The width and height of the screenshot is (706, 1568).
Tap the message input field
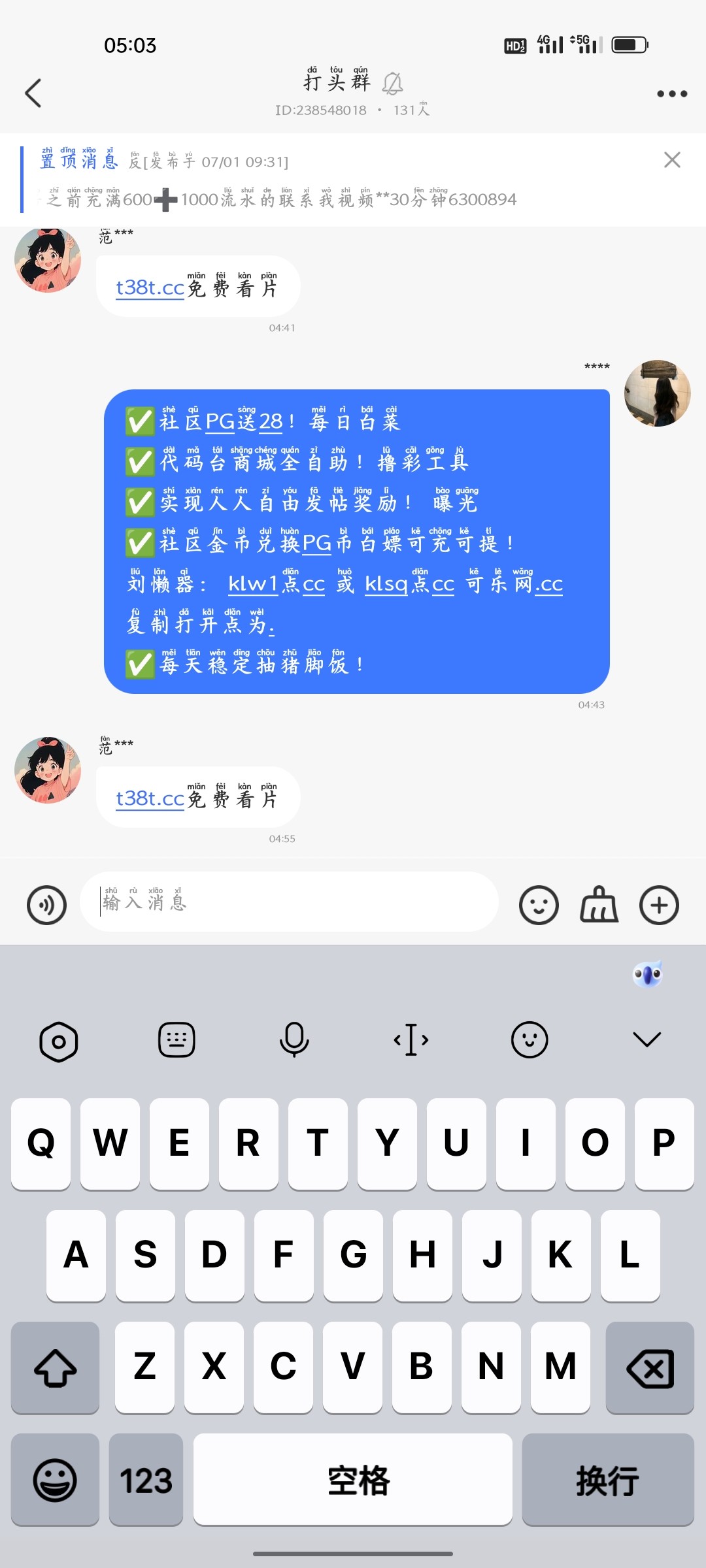tap(288, 905)
